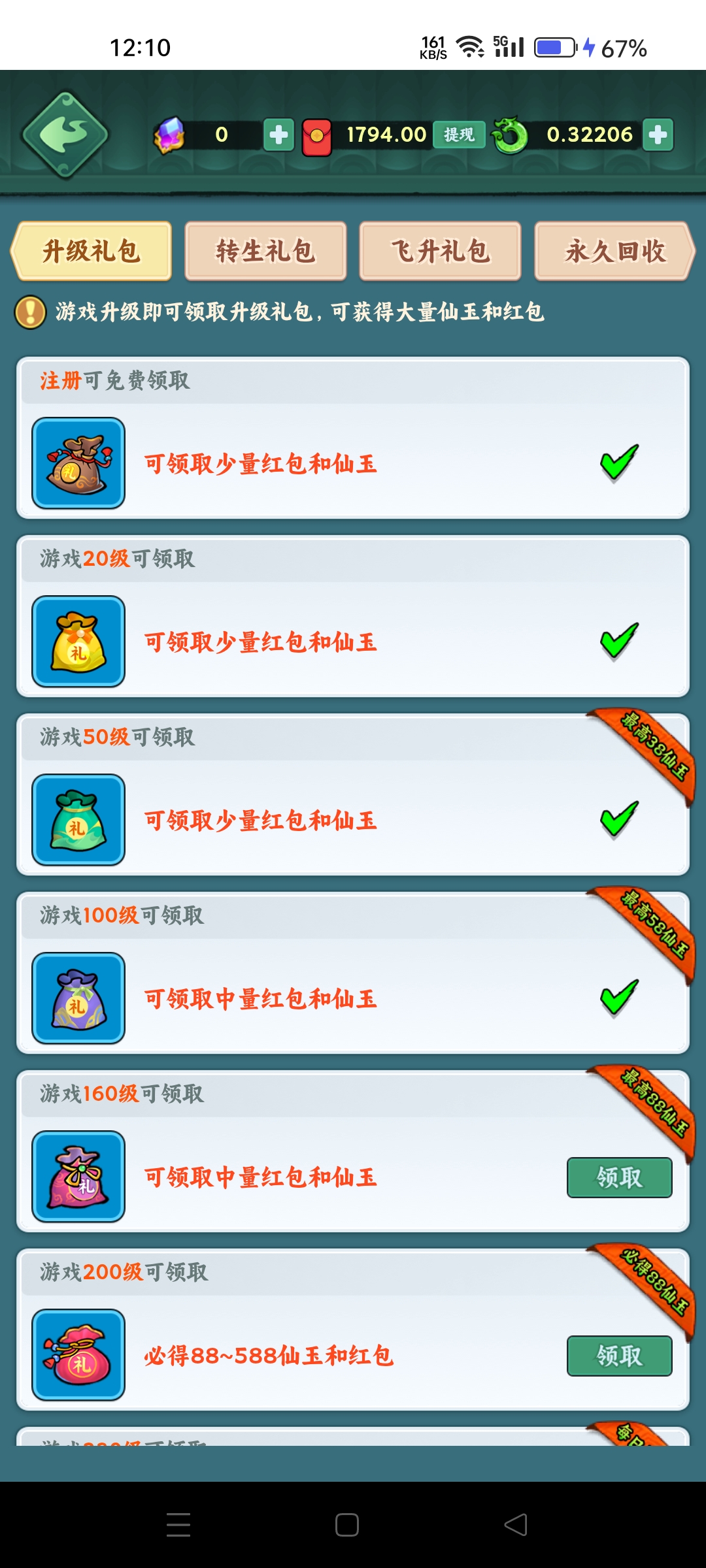Viewport: 706px width, 1568px height.
Task: Tap the 提现 withdraw button
Action: click(x=459, y=135)
